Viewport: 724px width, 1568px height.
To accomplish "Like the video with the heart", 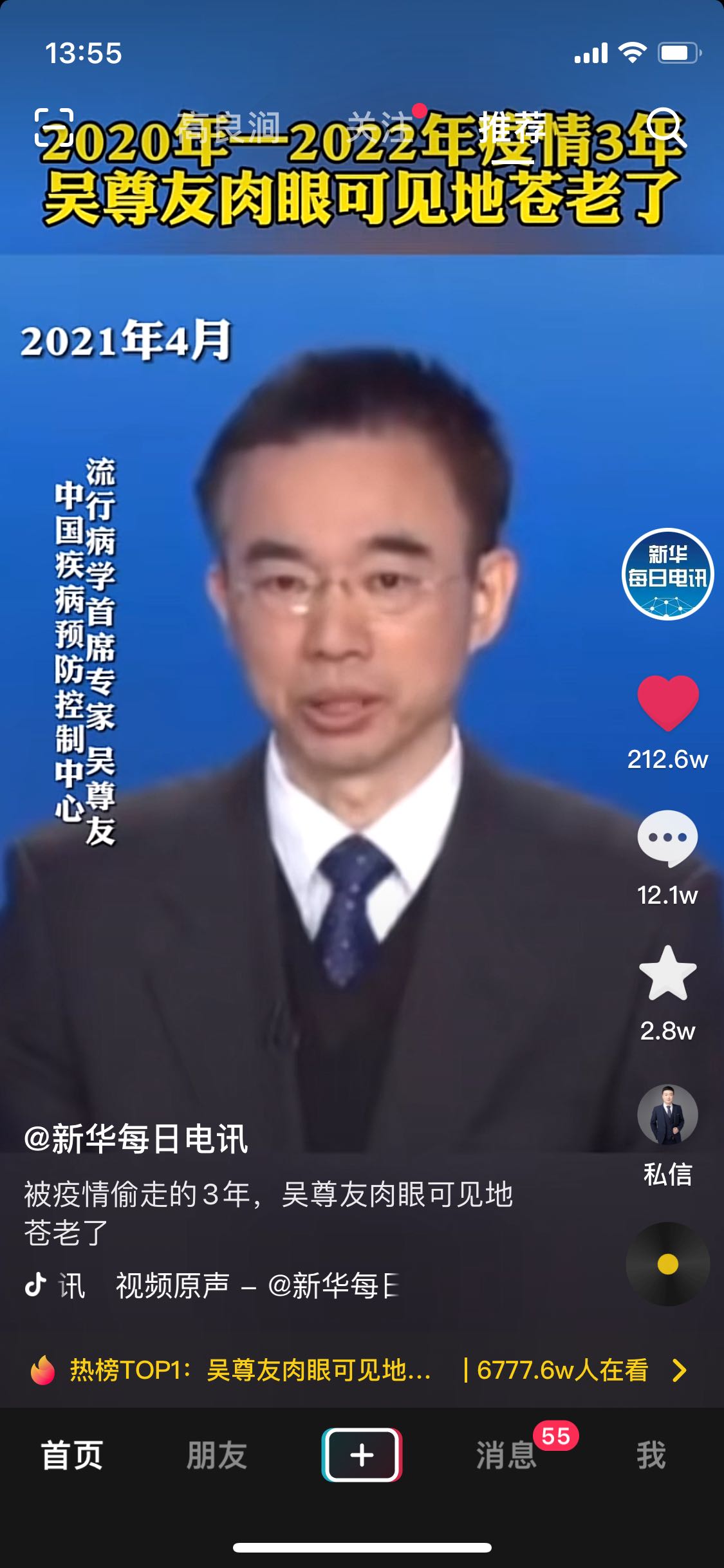I will [x=668, y=703].
